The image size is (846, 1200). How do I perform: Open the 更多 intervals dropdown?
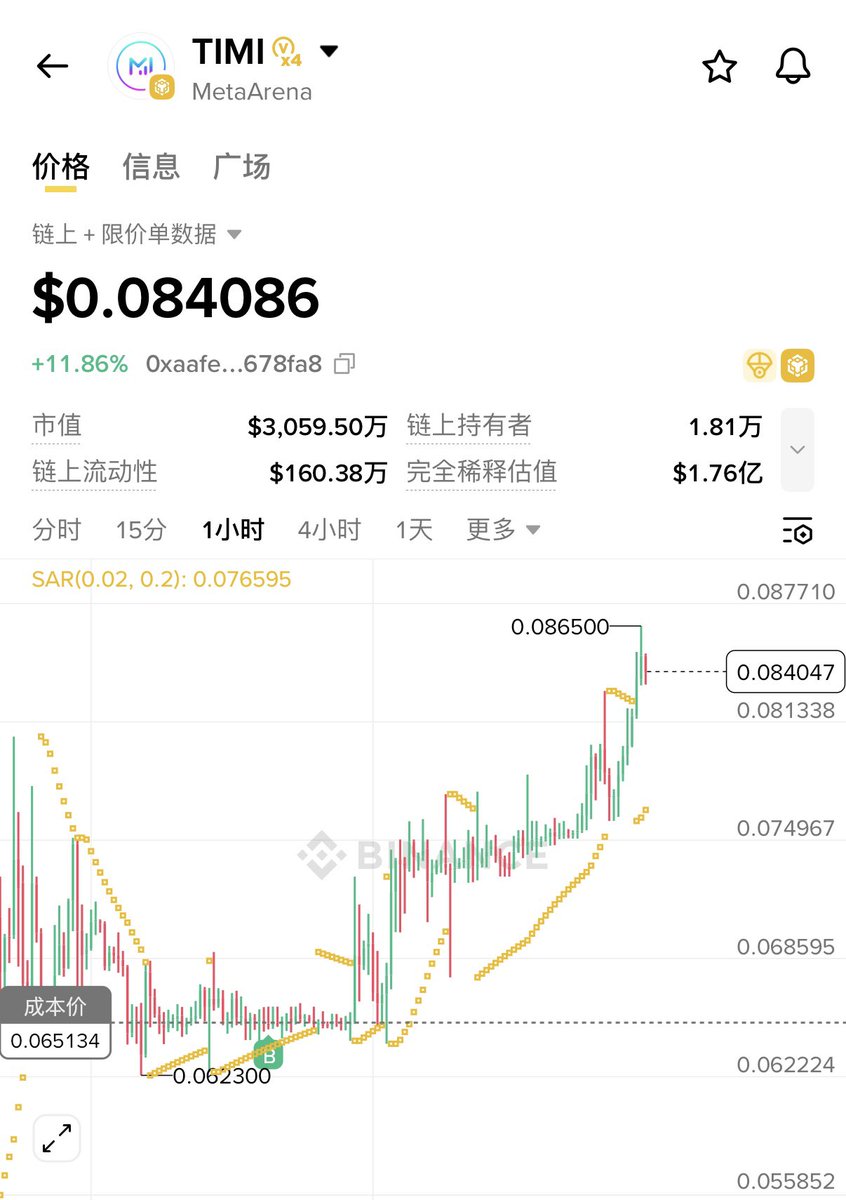coord(503,529)
